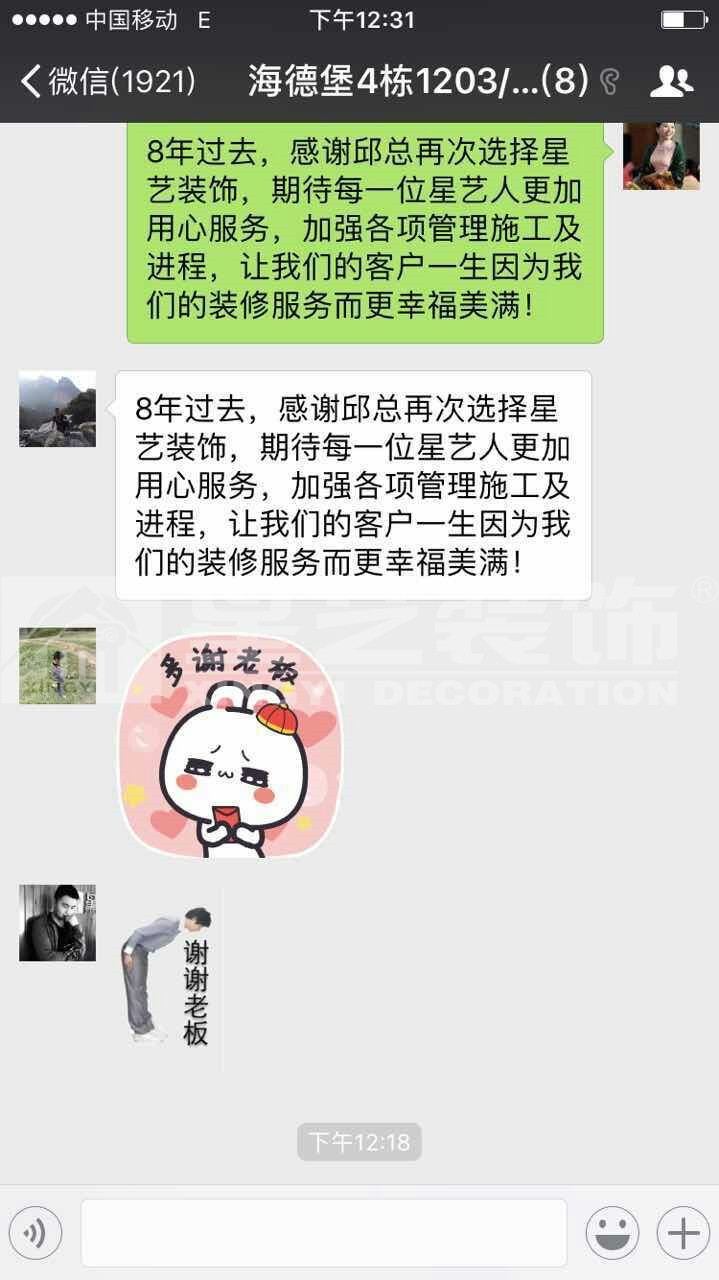Screen dimensions: 719x1280
Task: Open the sender's avatar beside the green message
Action: point(660,156)
